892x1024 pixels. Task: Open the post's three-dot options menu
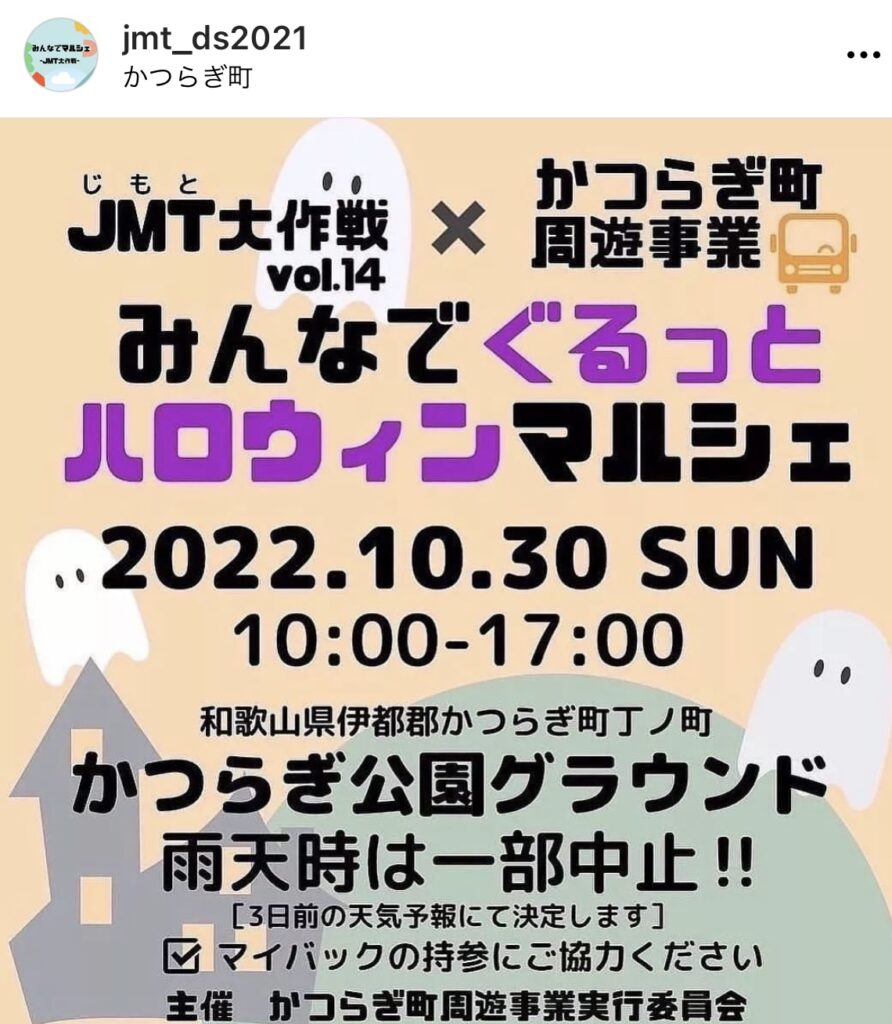tap(863, 55)
